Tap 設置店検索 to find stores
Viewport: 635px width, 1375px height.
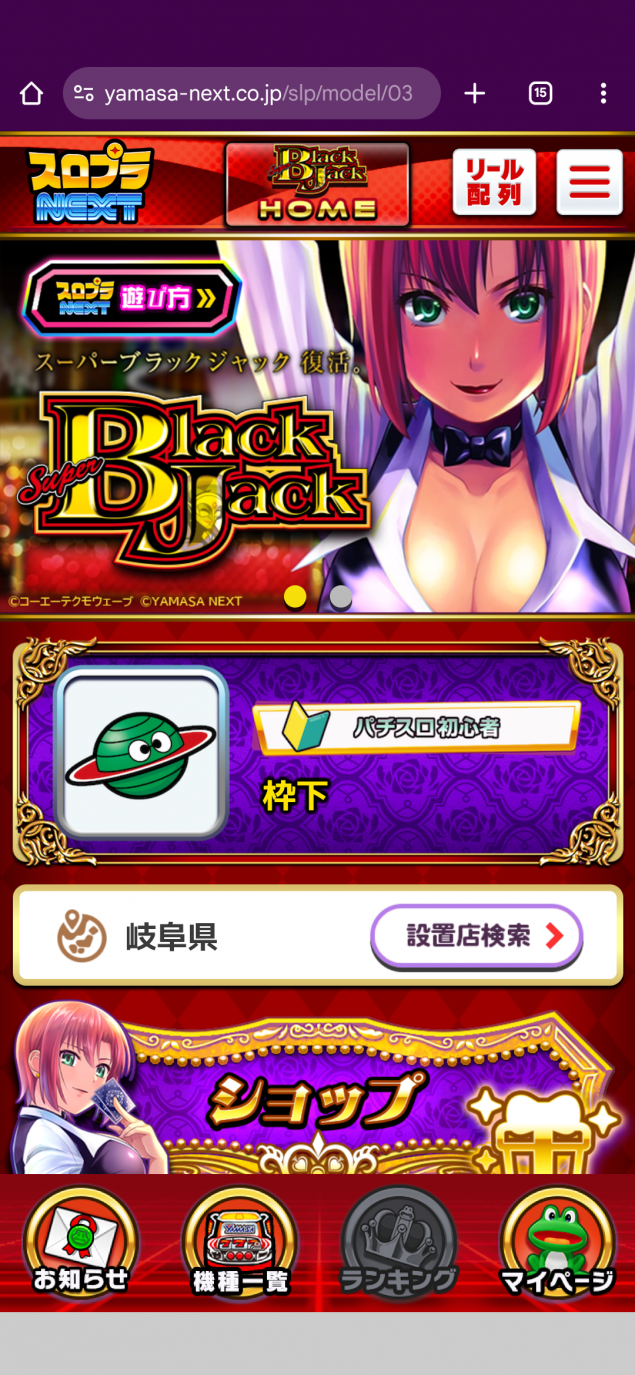click(476, 936)
